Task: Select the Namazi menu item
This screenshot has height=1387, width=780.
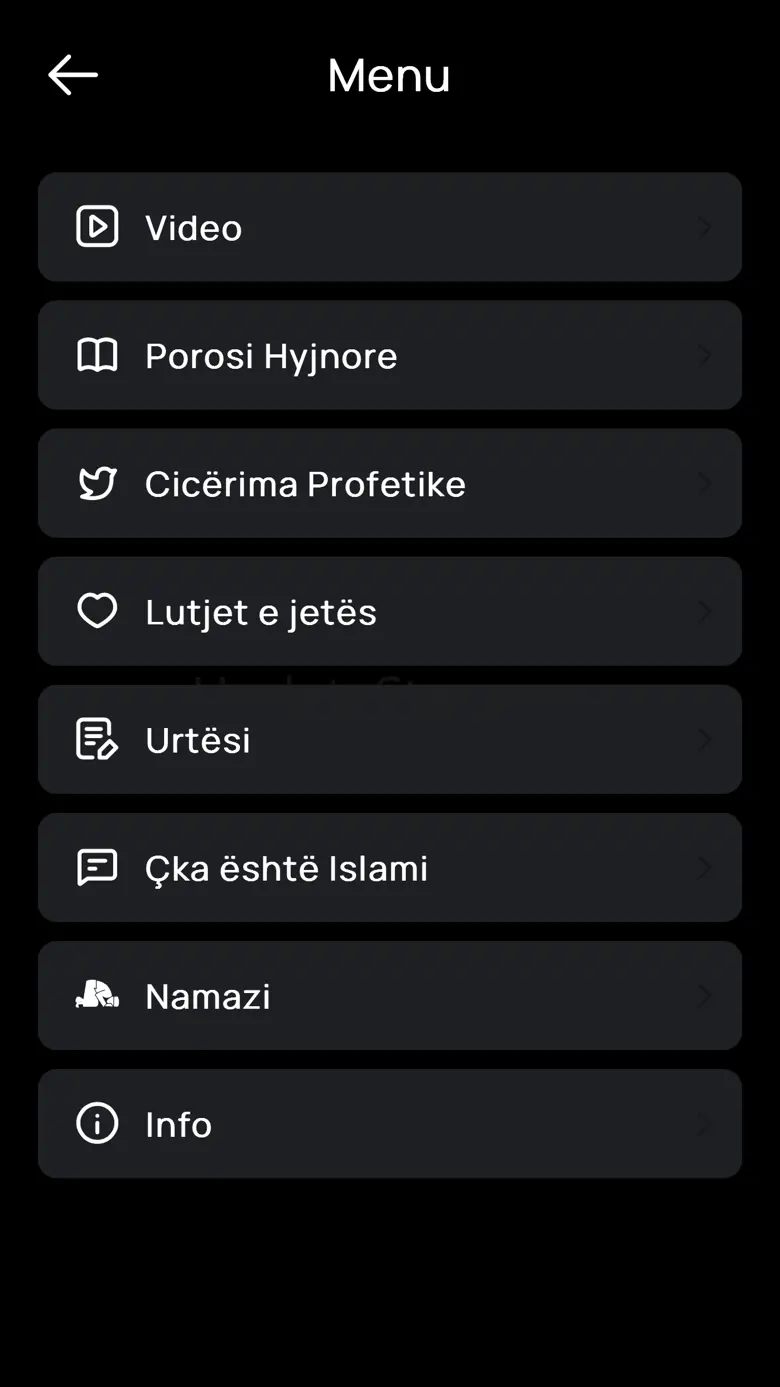Action: click(x=390, y=995)
